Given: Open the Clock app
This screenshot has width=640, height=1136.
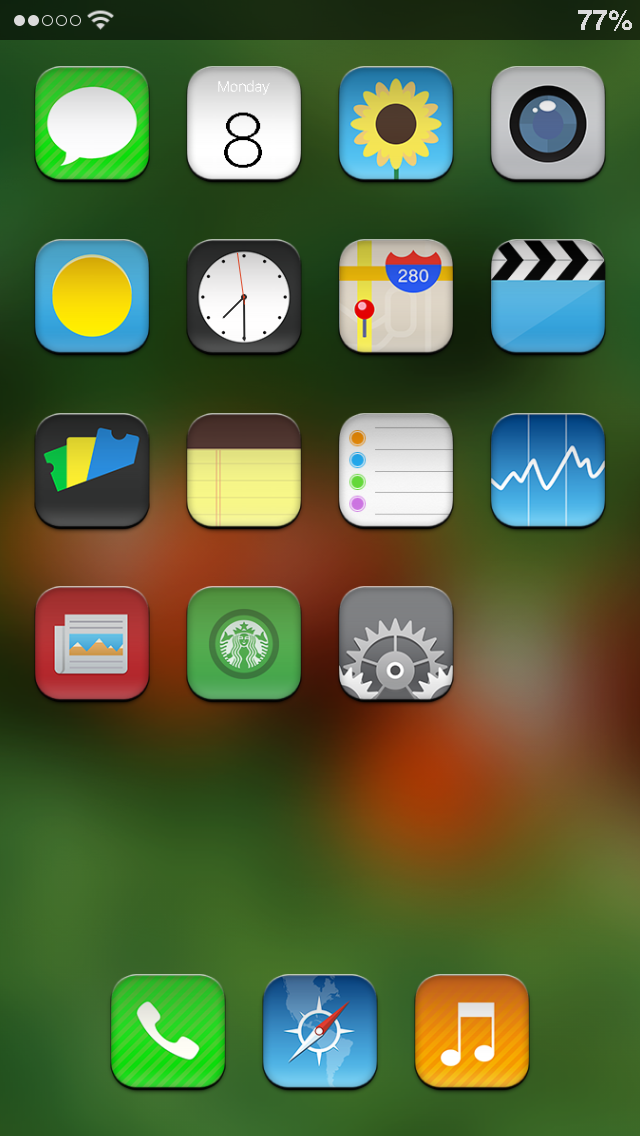Looking at the screenshot, I should point(244,296).
